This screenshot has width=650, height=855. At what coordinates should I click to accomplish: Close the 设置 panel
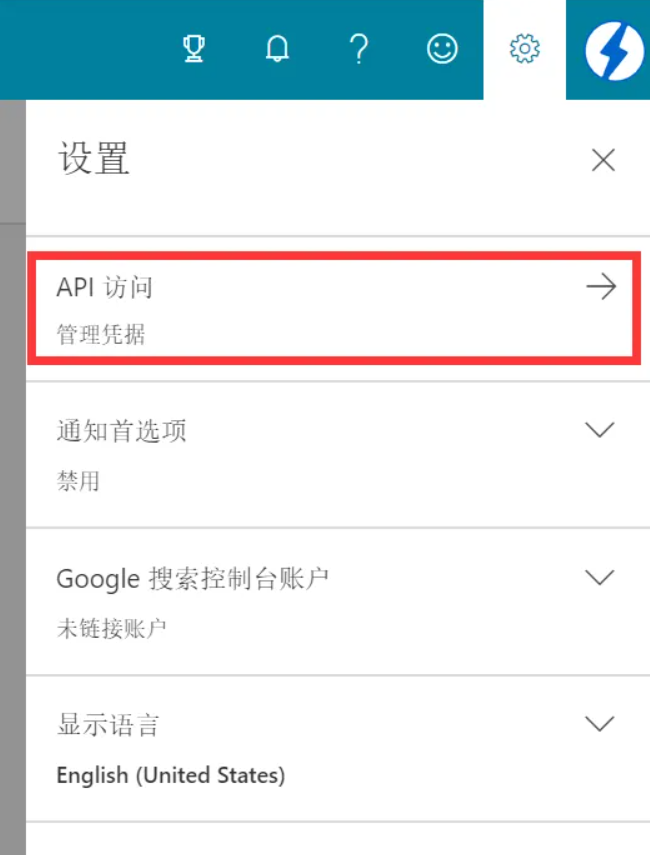[603, 160]
